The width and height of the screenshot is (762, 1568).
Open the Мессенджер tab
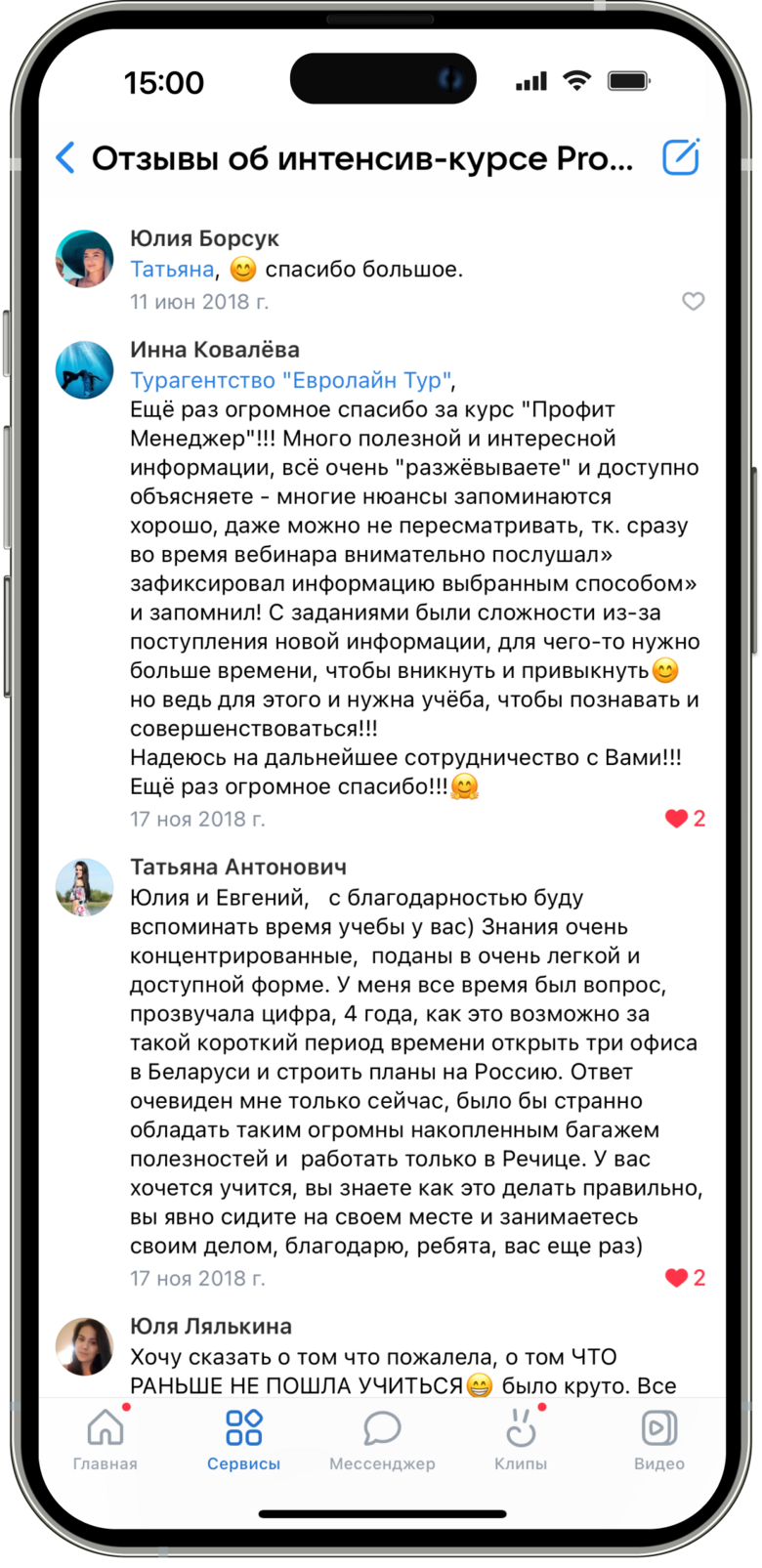pos(382,1439)
